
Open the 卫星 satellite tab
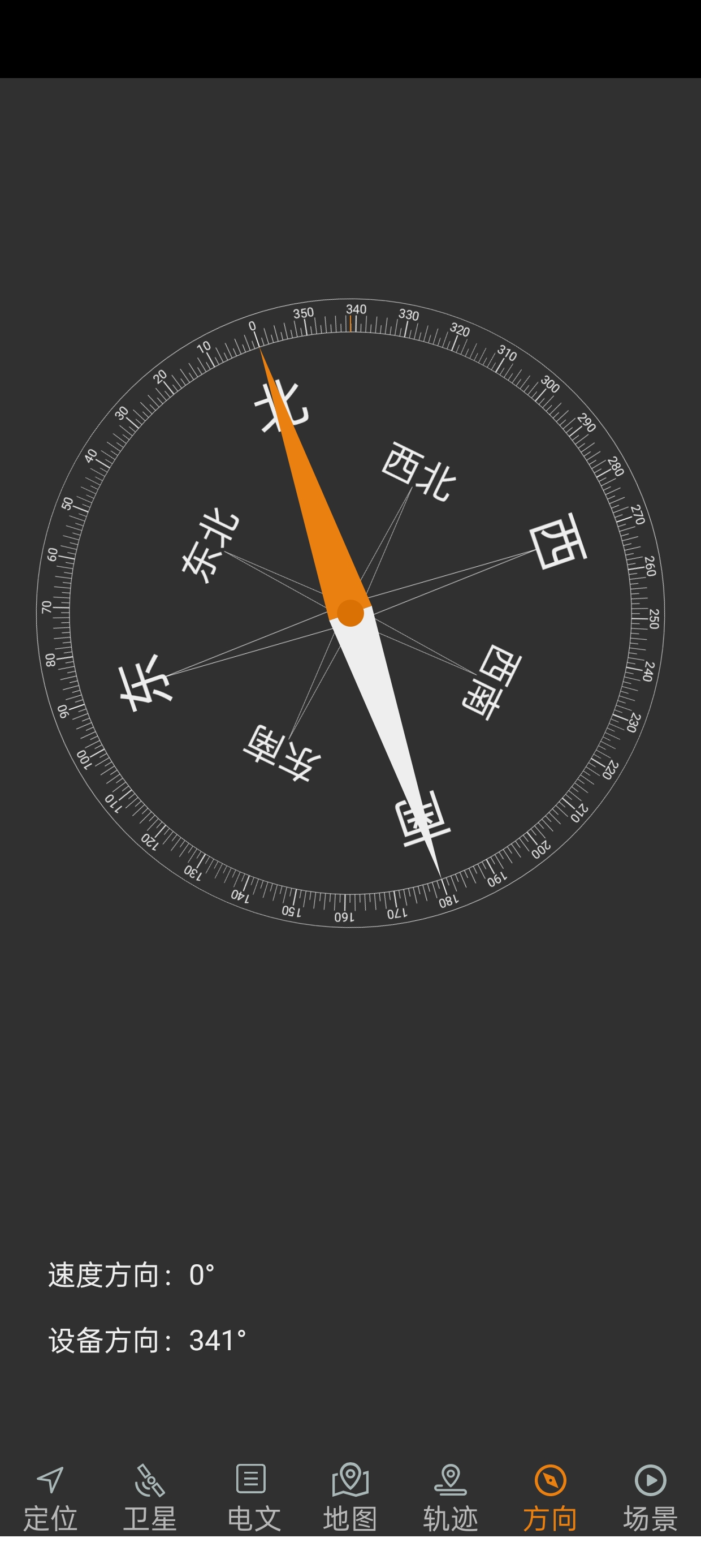[x=150, y=1497]
